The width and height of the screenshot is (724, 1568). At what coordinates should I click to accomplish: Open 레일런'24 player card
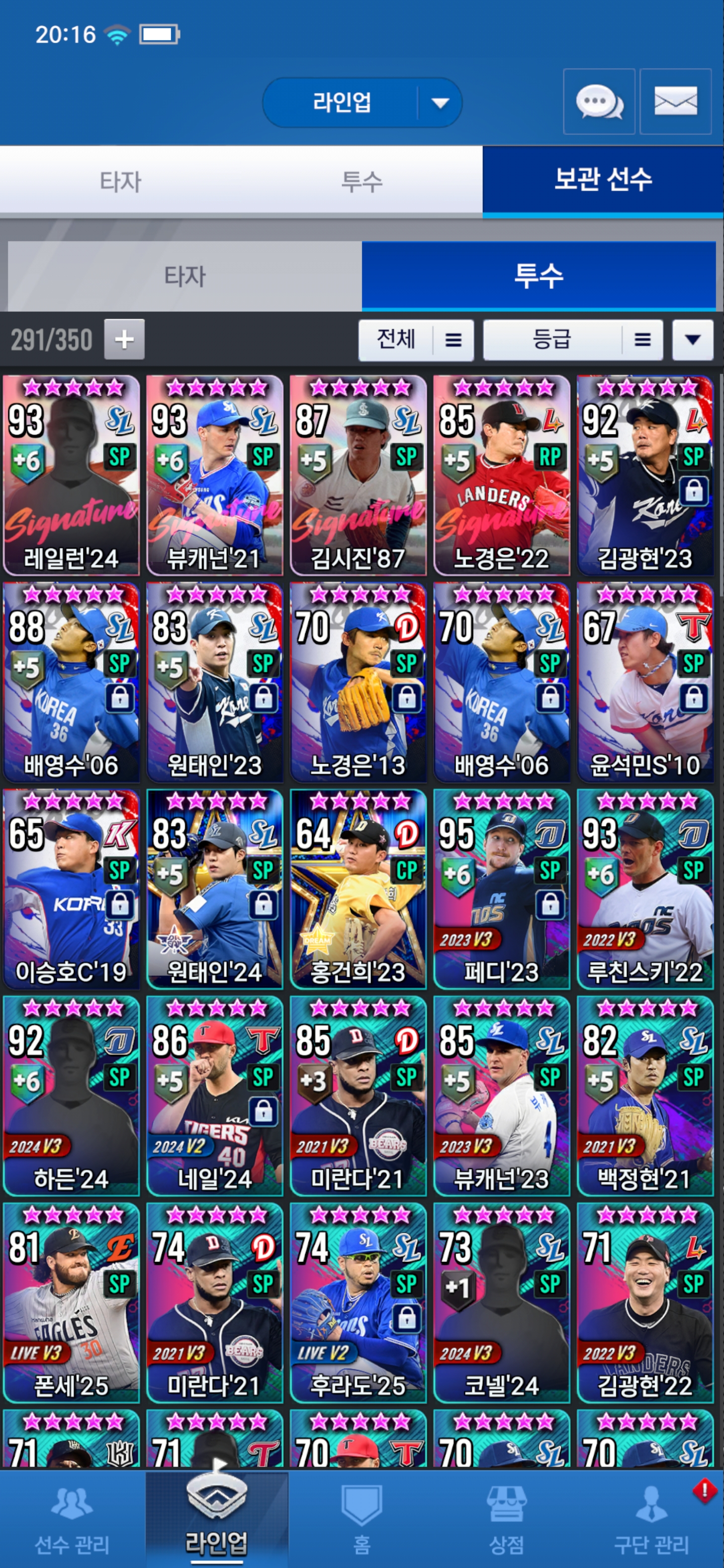click(71, 475)
